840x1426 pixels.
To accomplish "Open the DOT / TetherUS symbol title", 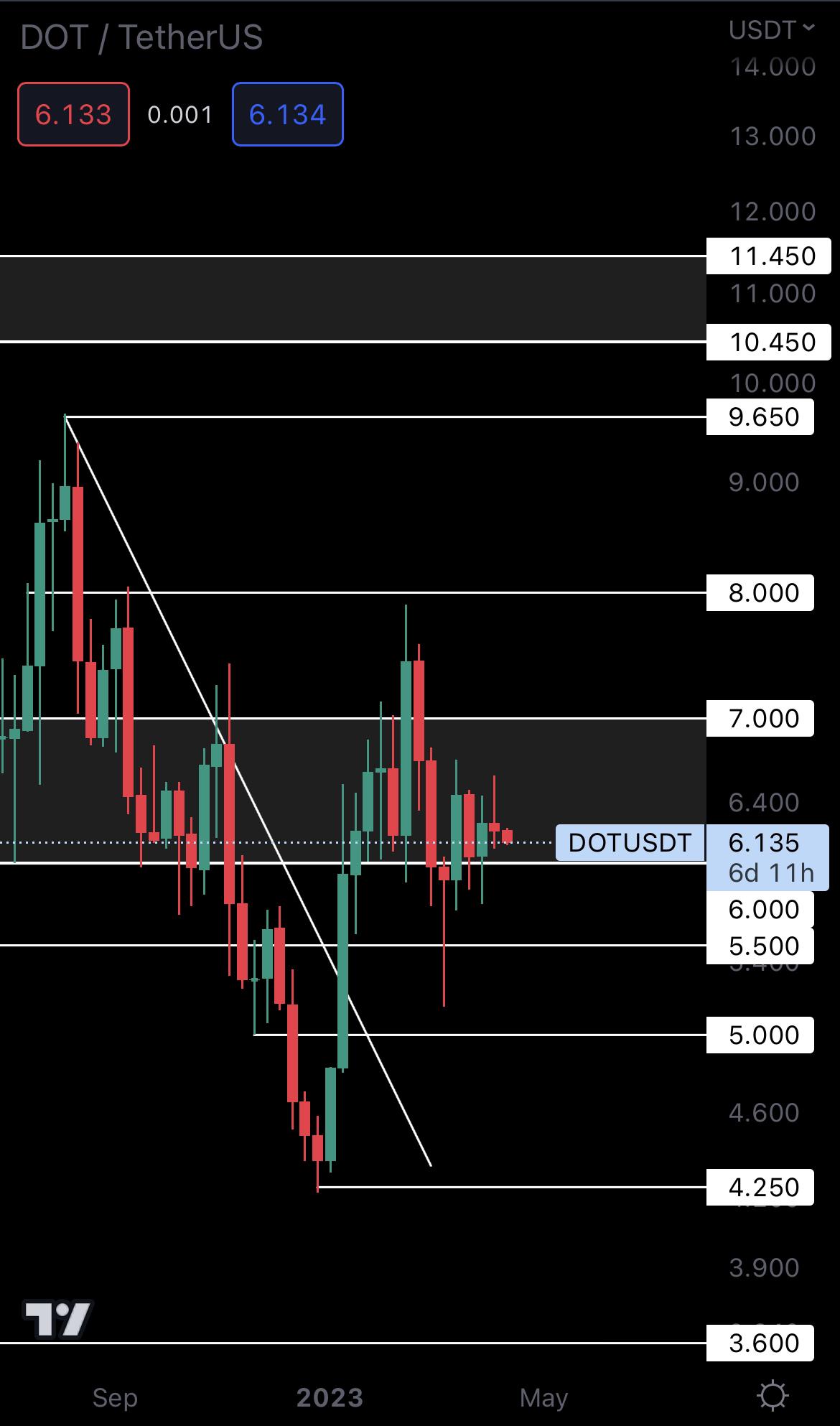I will click(141, 37).
